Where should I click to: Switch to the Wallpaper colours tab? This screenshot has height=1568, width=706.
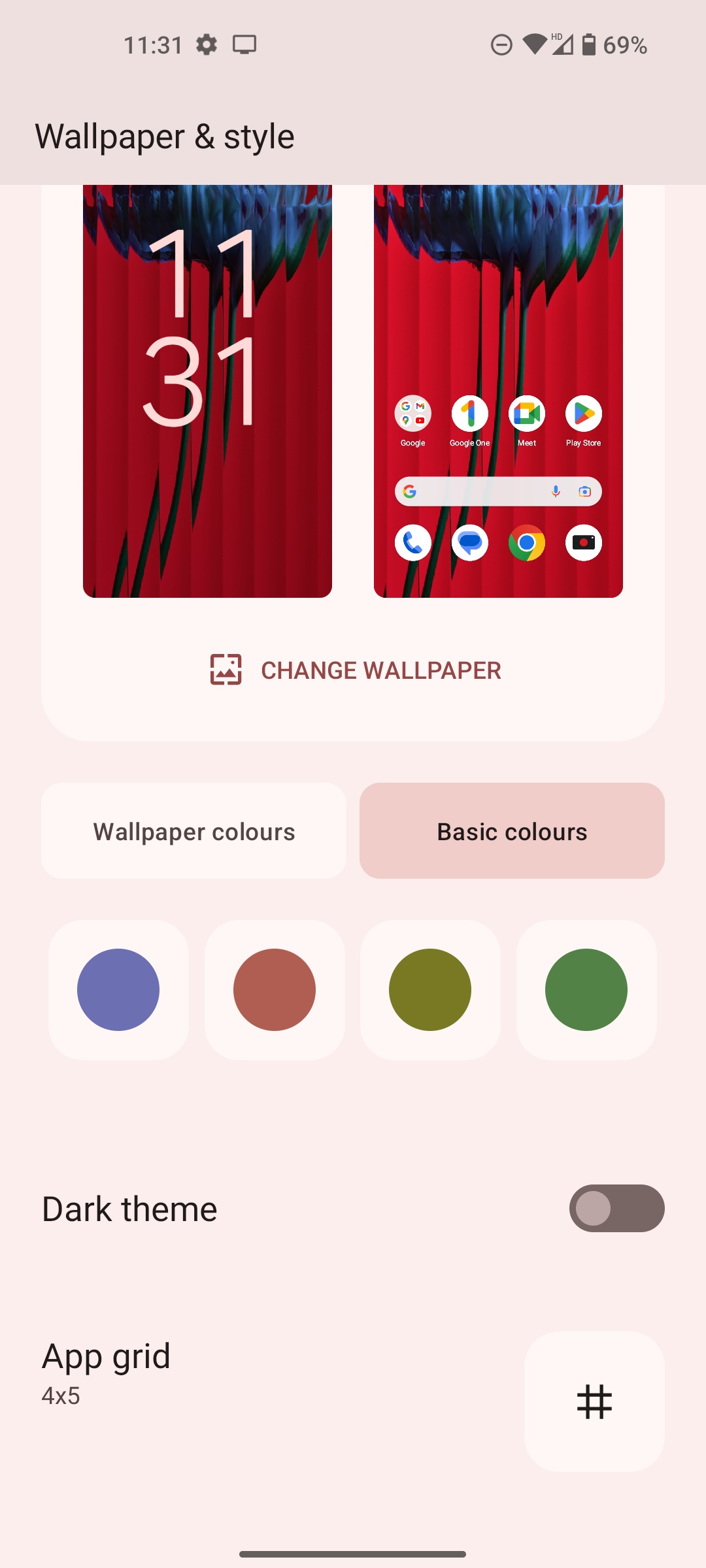(193, 831)
